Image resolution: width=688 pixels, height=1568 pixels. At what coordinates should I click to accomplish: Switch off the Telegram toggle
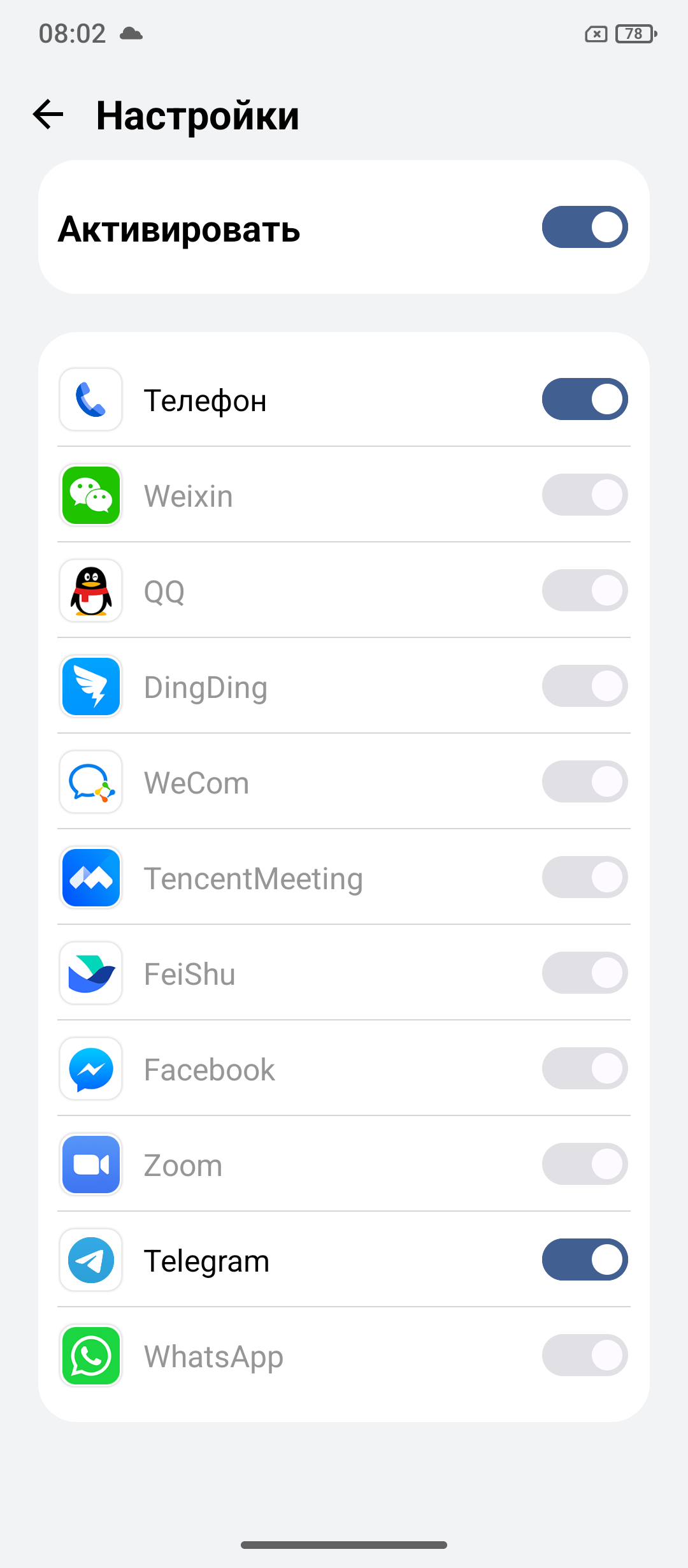point(584,1259)
